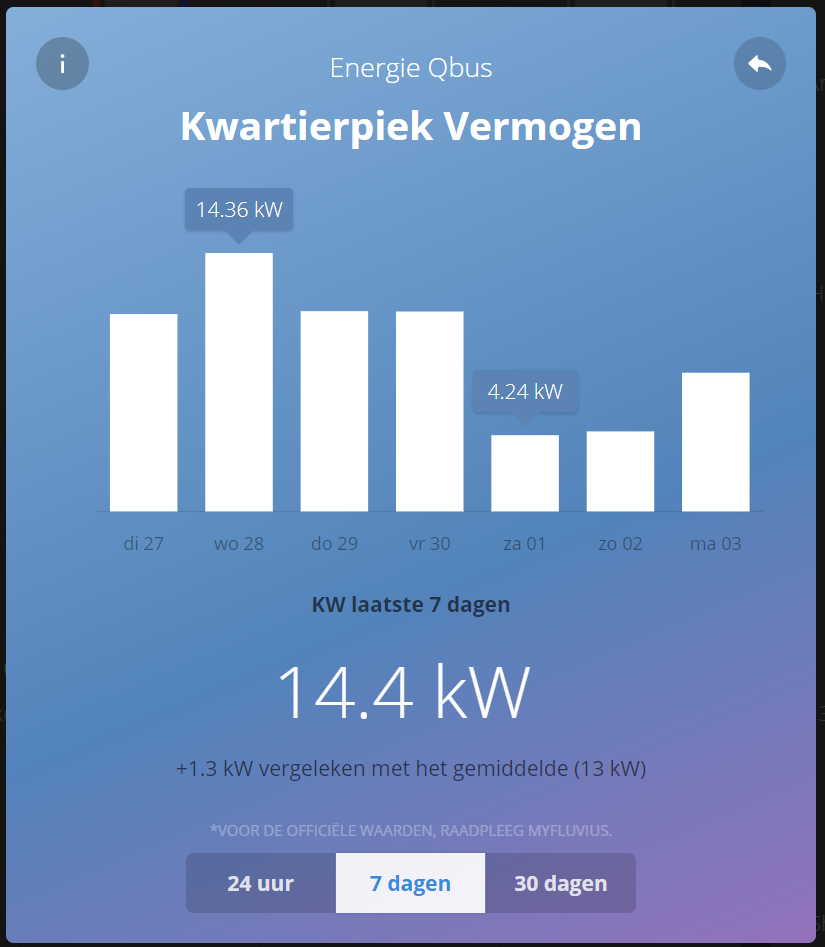
Task: Select the bar for di 27
Action: pyautogui.click(x=143, y=410)
